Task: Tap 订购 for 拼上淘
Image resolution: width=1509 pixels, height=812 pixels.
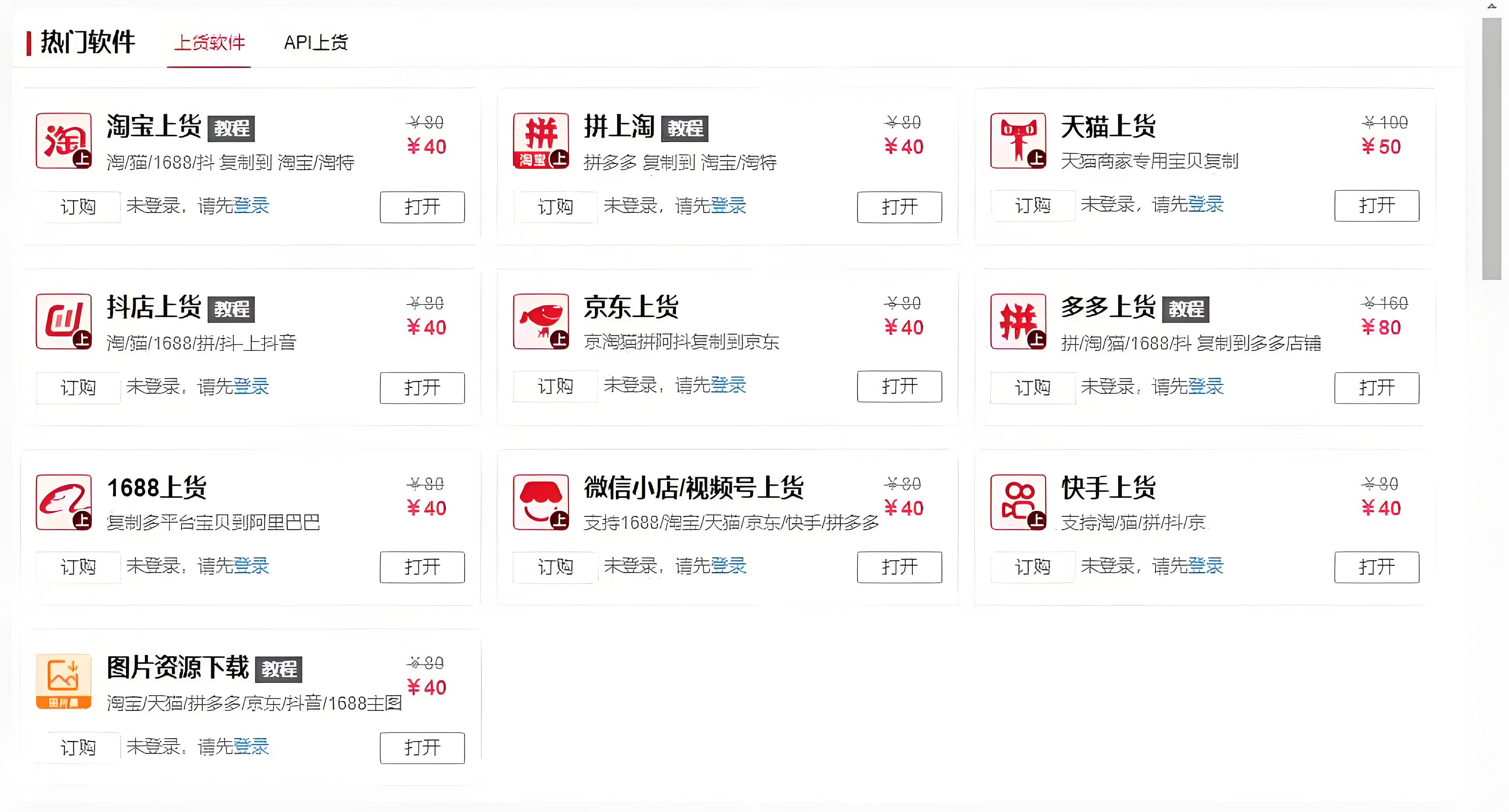Action: pos(555,207)
